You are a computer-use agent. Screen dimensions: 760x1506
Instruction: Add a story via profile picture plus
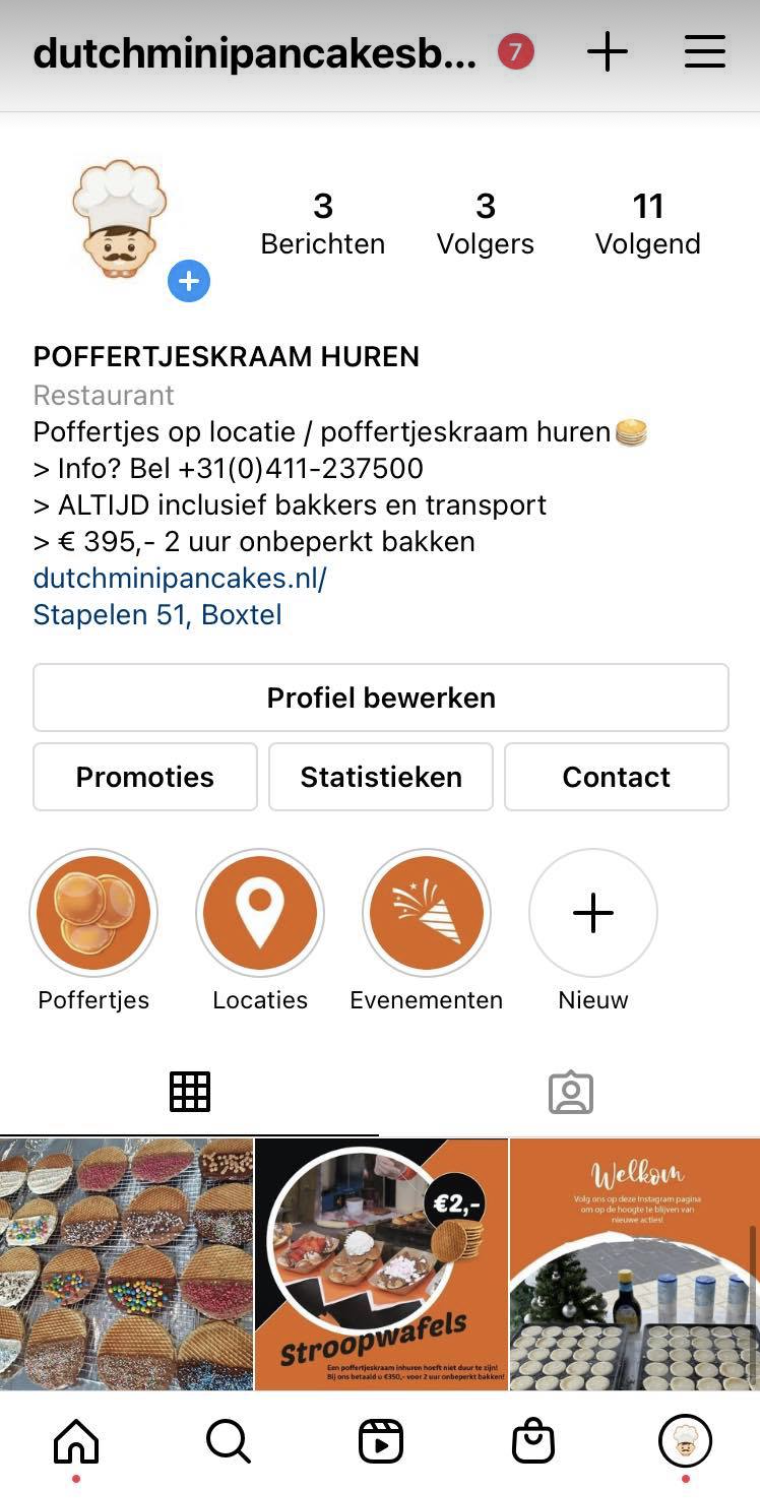pos(188,281)
